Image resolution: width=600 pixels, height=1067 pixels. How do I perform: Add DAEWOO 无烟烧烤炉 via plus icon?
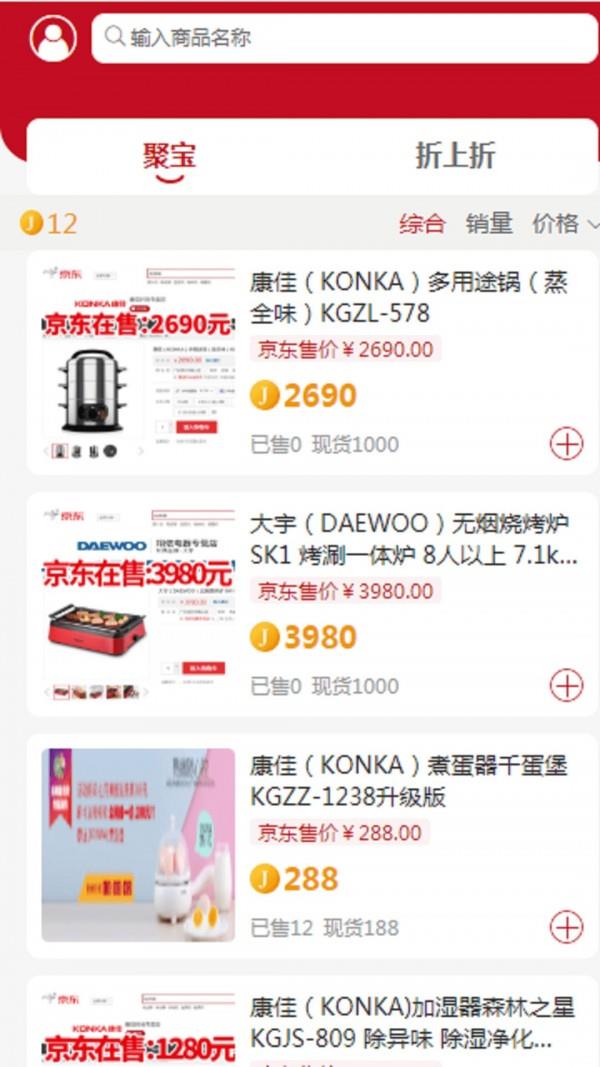pos(566,686)
